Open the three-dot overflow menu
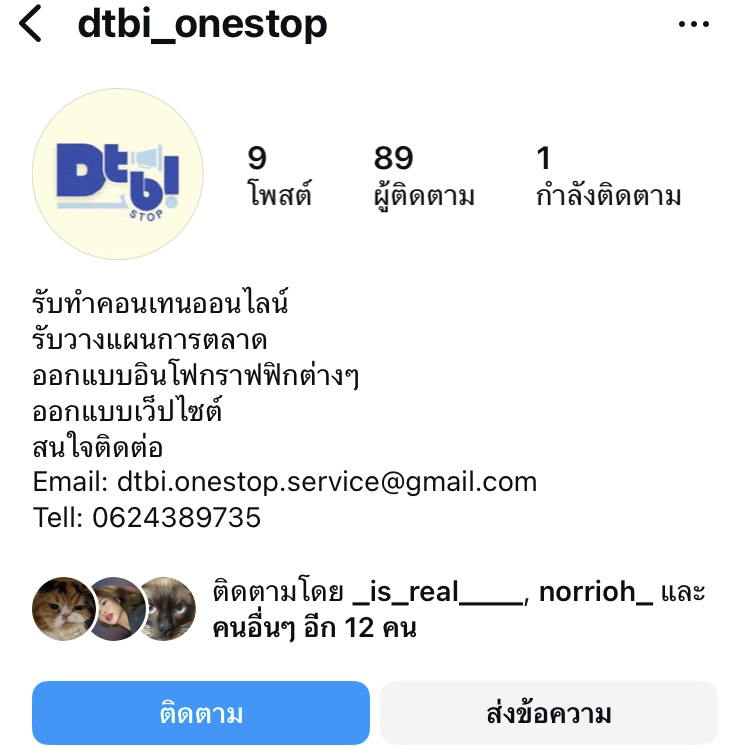 (693, 25)
